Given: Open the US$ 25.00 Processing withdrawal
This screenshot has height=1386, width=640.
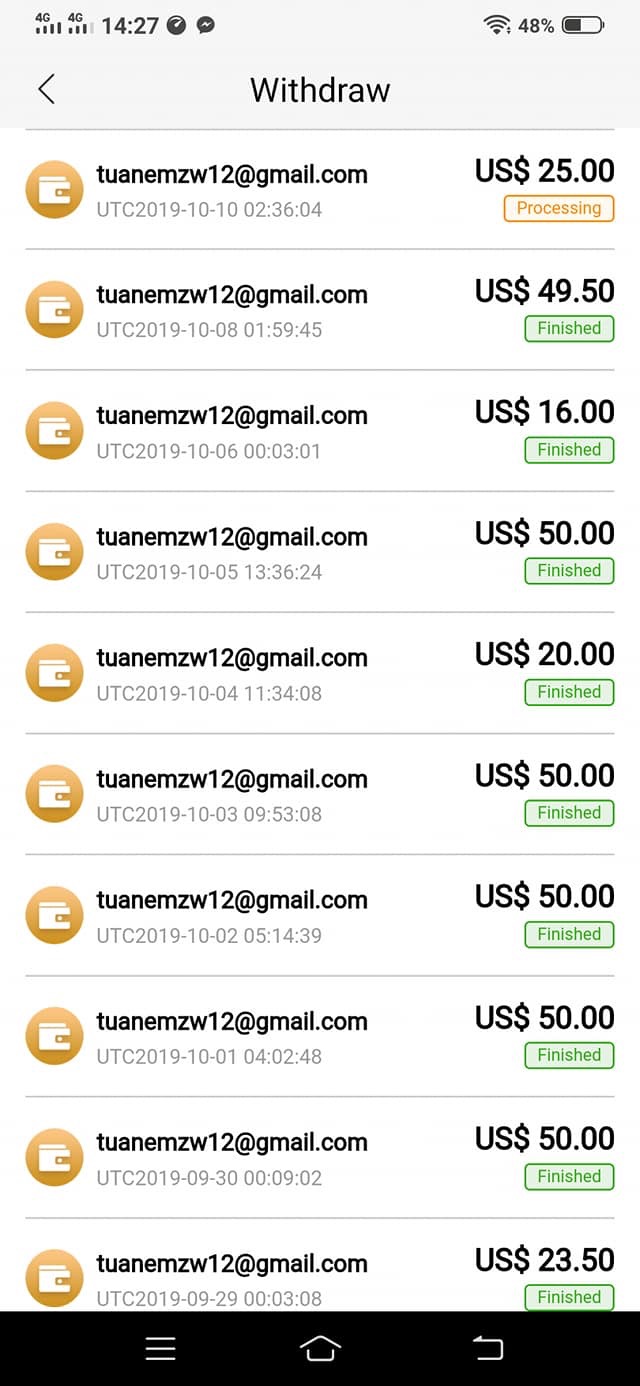Looking at the screenshot, I should 320,190.
